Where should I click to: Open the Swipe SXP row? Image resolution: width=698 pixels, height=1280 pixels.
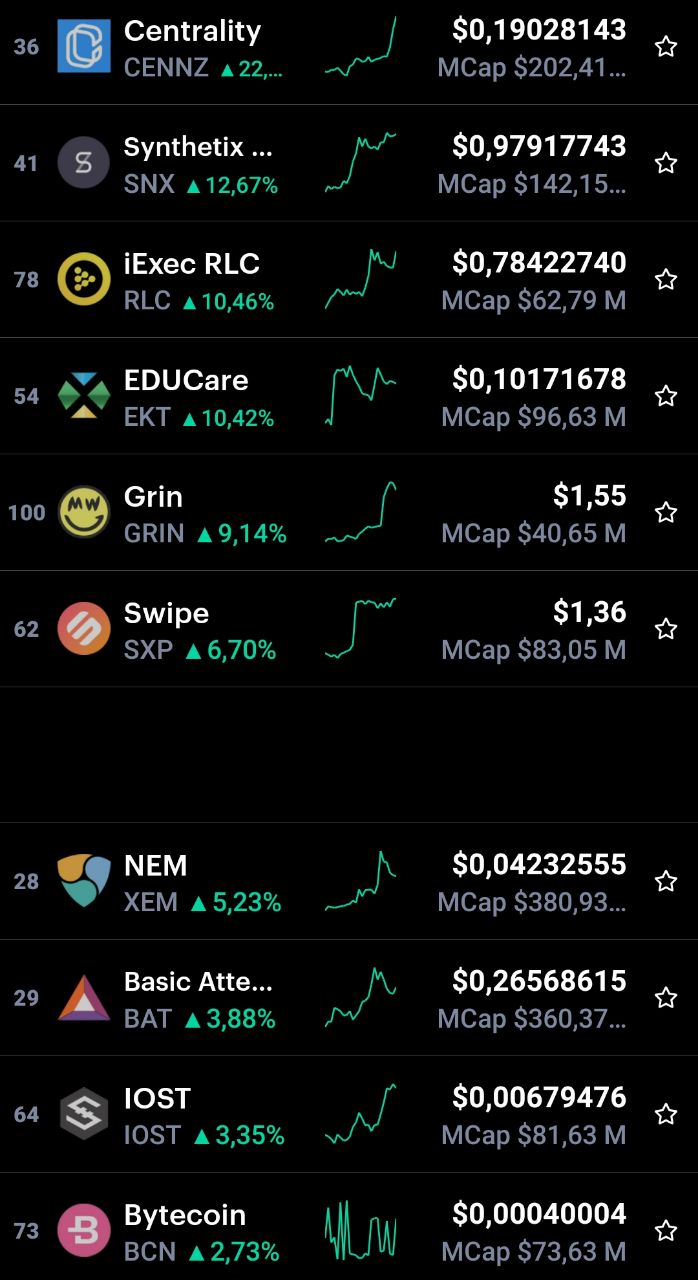[349, 629]
